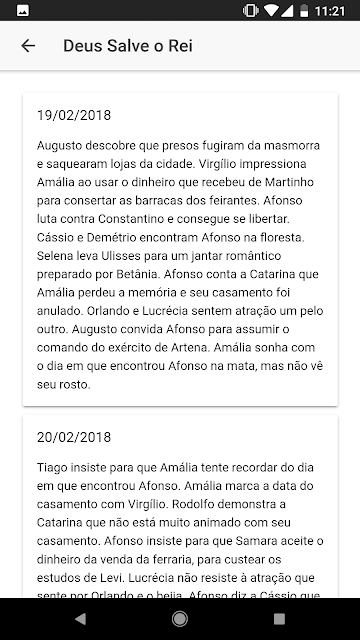This screenshot has width=360, height=640.
Task: Open the 19/02/2018 episode summary card
Action: tap(180, 249)
